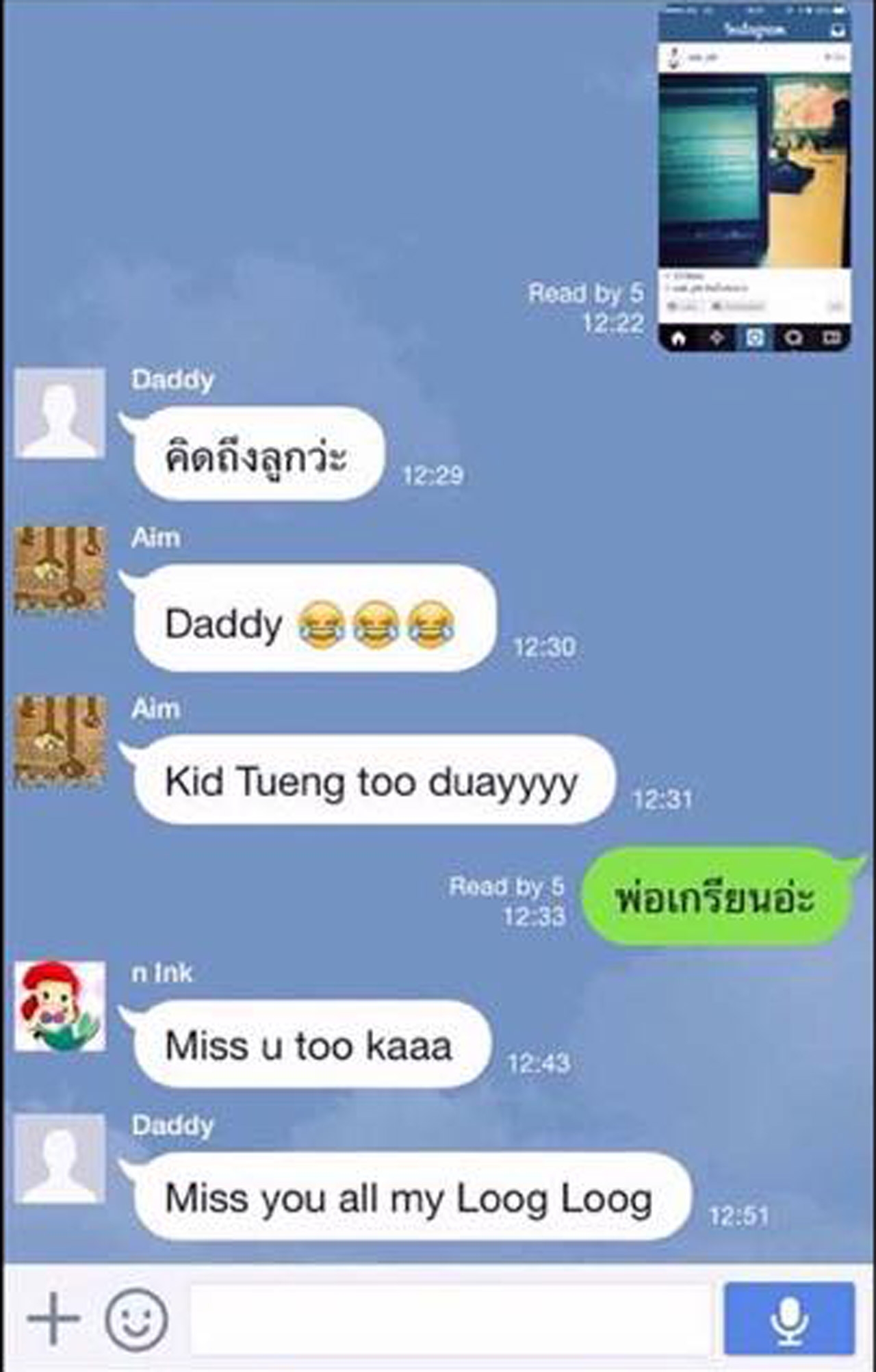Open Aim's avatar beside Kid Tueng message

point(60,740)
